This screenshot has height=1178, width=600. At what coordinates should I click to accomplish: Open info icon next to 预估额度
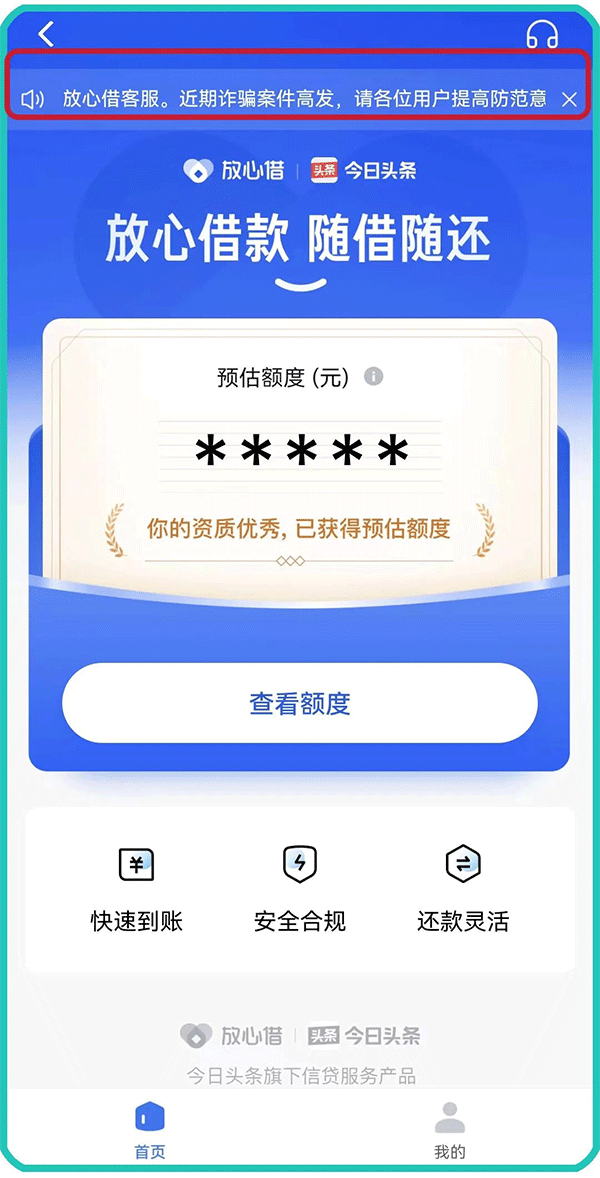click(x=374, y=377)
